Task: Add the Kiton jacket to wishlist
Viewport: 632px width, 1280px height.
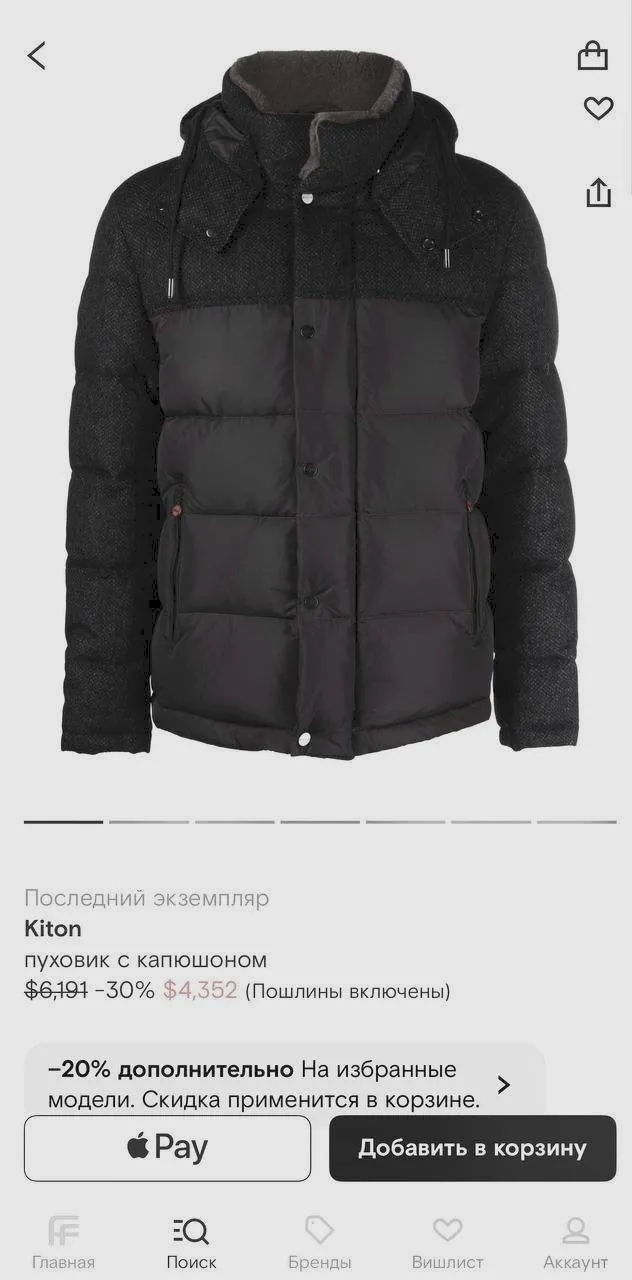Action: [x=598, y=108]
